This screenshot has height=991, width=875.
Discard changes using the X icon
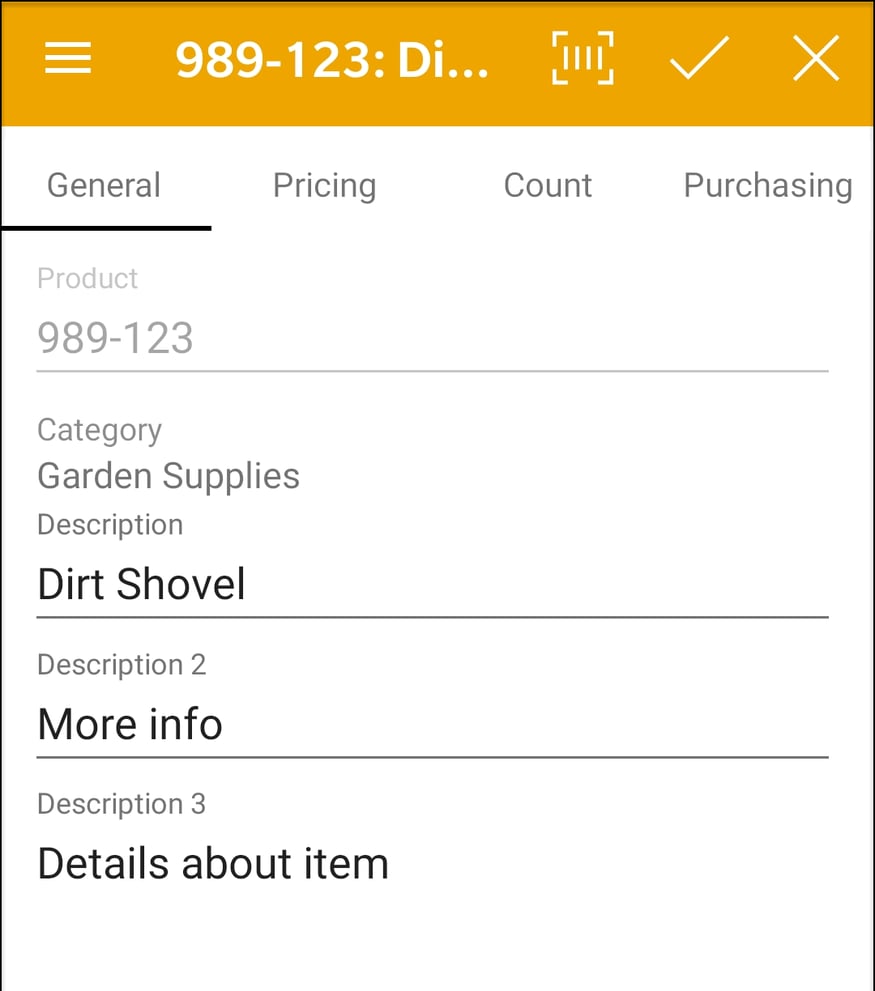click(816, 59)
